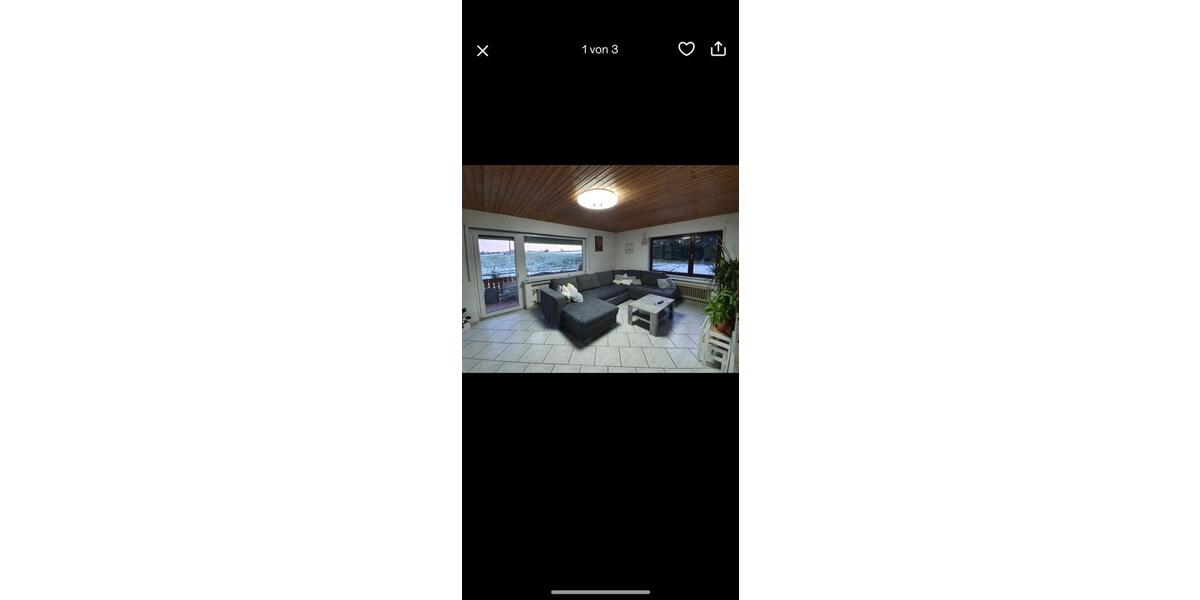Close the photo viewer
This screenshot has height=600, width=1200.
click(482, 50)
